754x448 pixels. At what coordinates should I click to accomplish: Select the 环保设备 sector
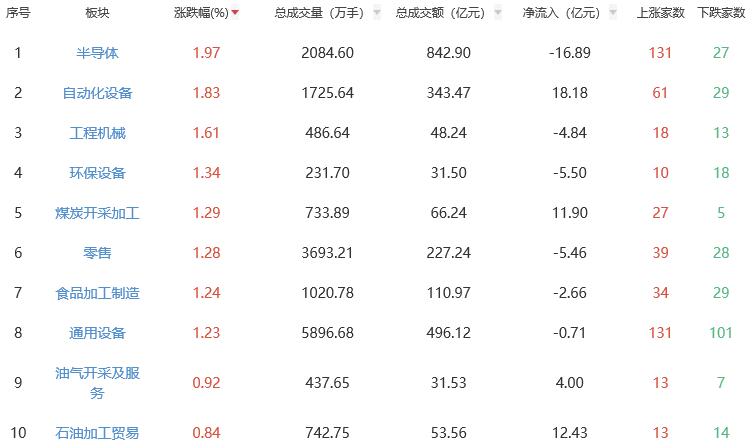[97, 172]
